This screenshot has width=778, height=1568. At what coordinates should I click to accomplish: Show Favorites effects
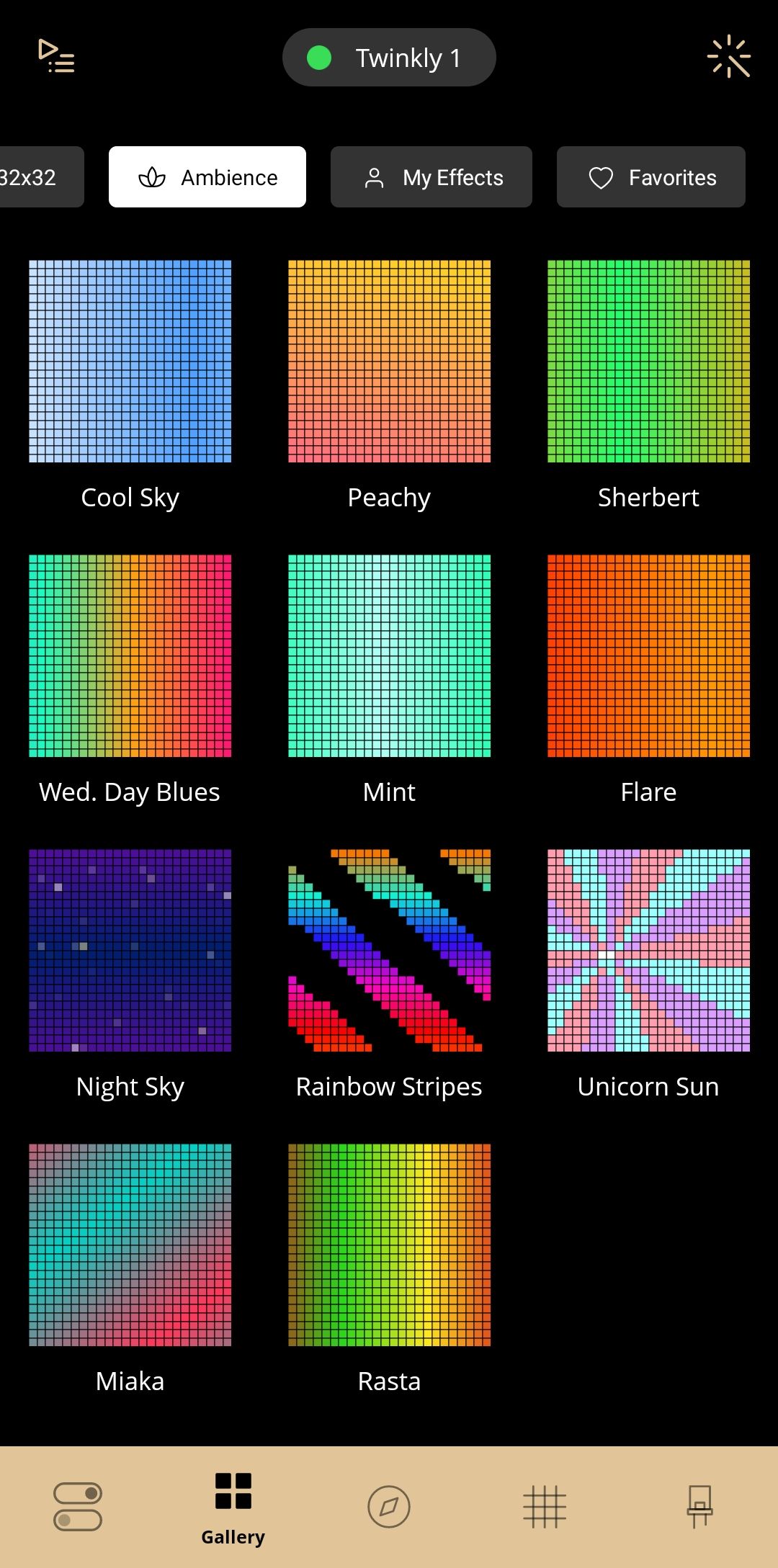pos(651,177)
